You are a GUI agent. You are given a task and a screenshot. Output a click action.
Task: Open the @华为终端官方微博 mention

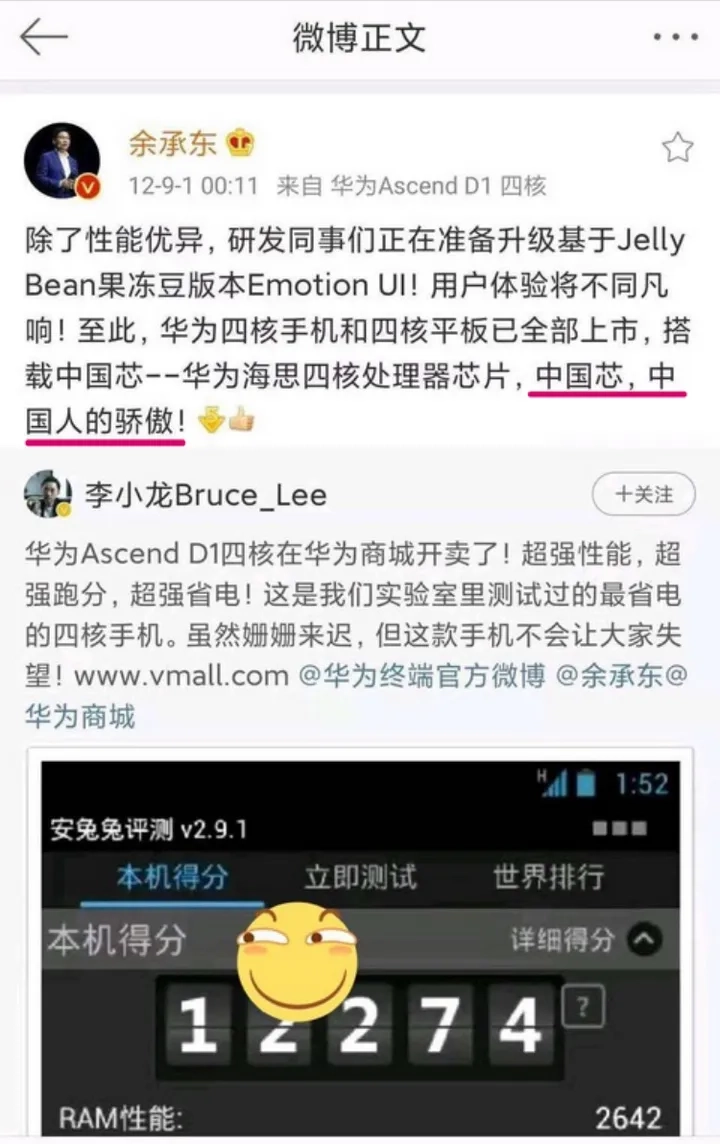coord(422,676)
